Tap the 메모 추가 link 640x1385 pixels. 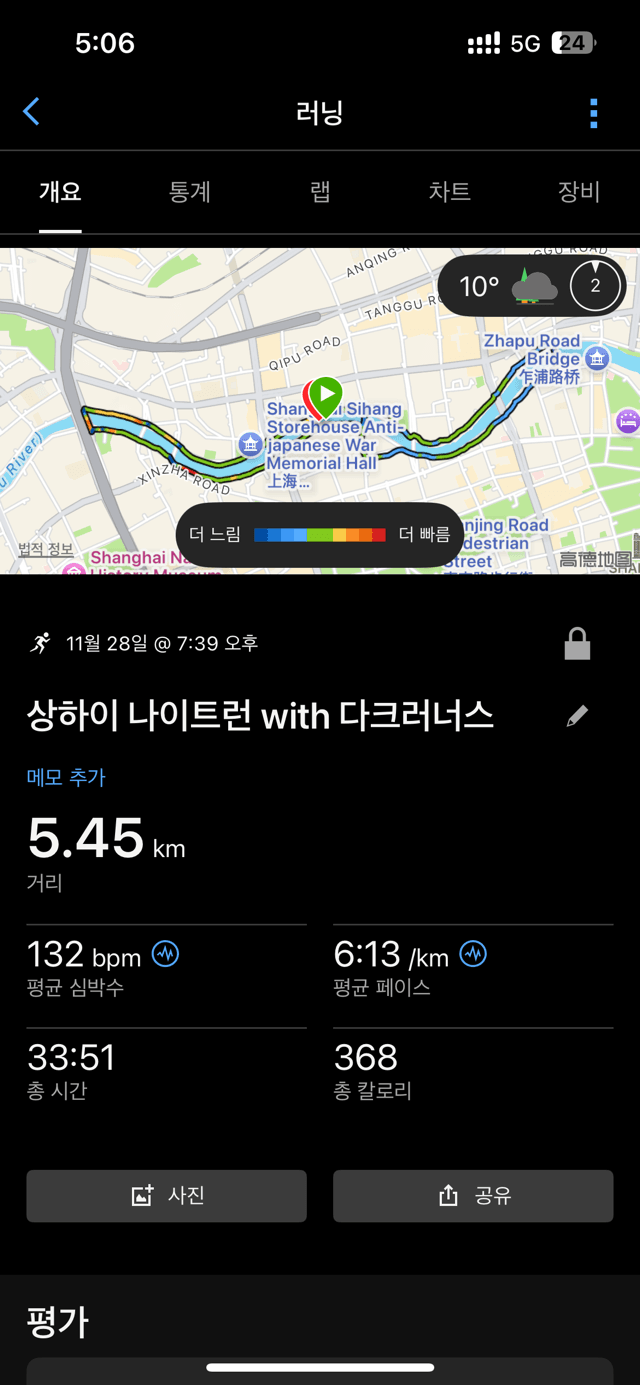click(x=66, y=777)
